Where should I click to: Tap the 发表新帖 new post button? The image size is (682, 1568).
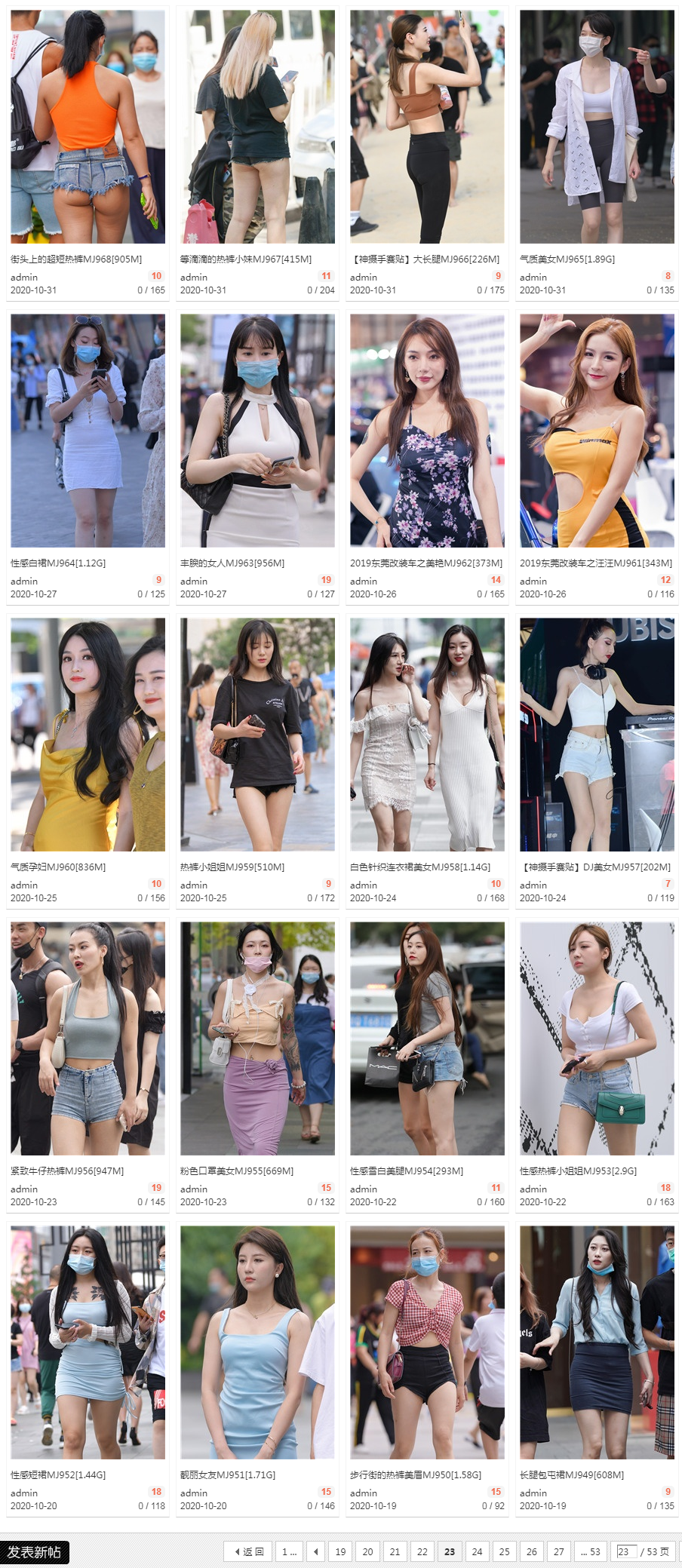pyautogui.click(x=34, y=1551)
